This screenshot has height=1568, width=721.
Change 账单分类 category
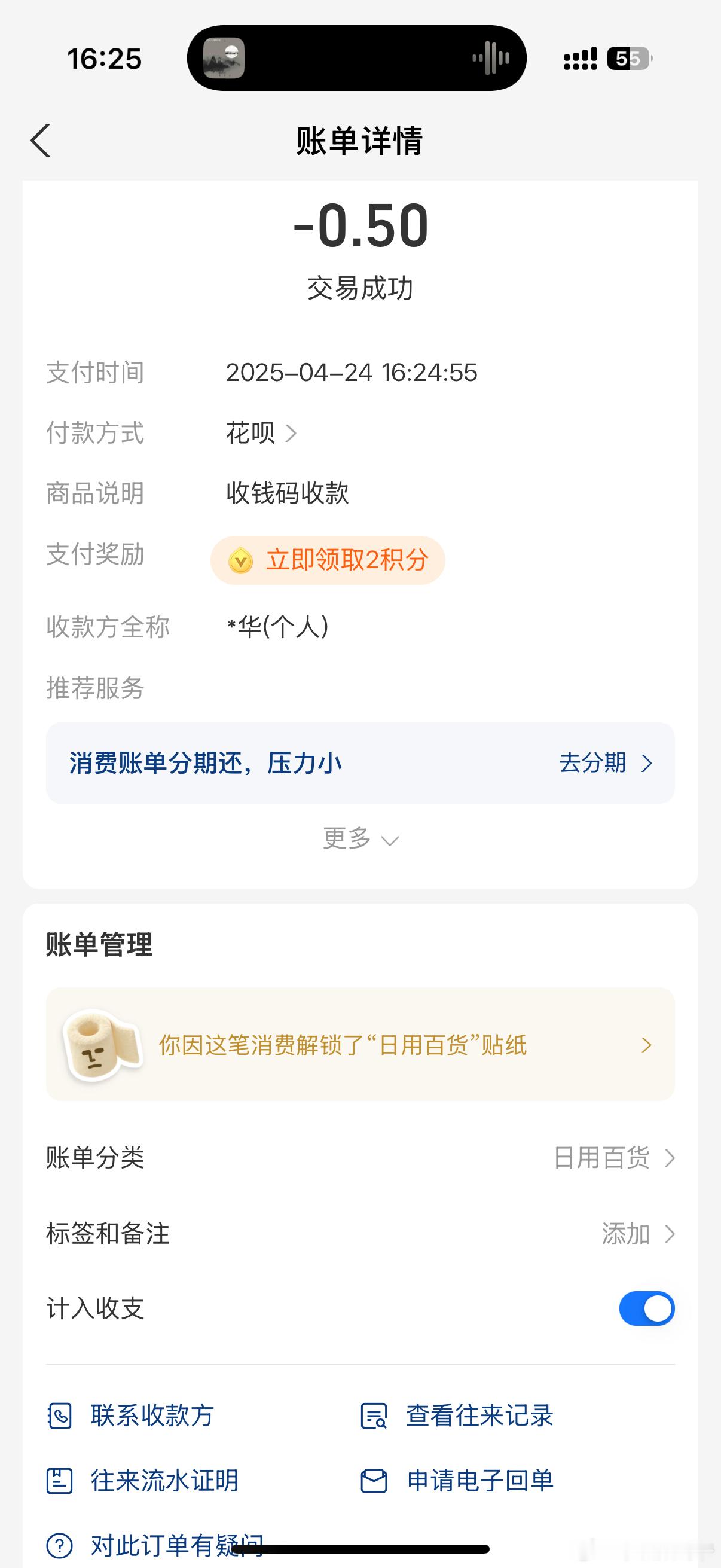point(613,1158)
